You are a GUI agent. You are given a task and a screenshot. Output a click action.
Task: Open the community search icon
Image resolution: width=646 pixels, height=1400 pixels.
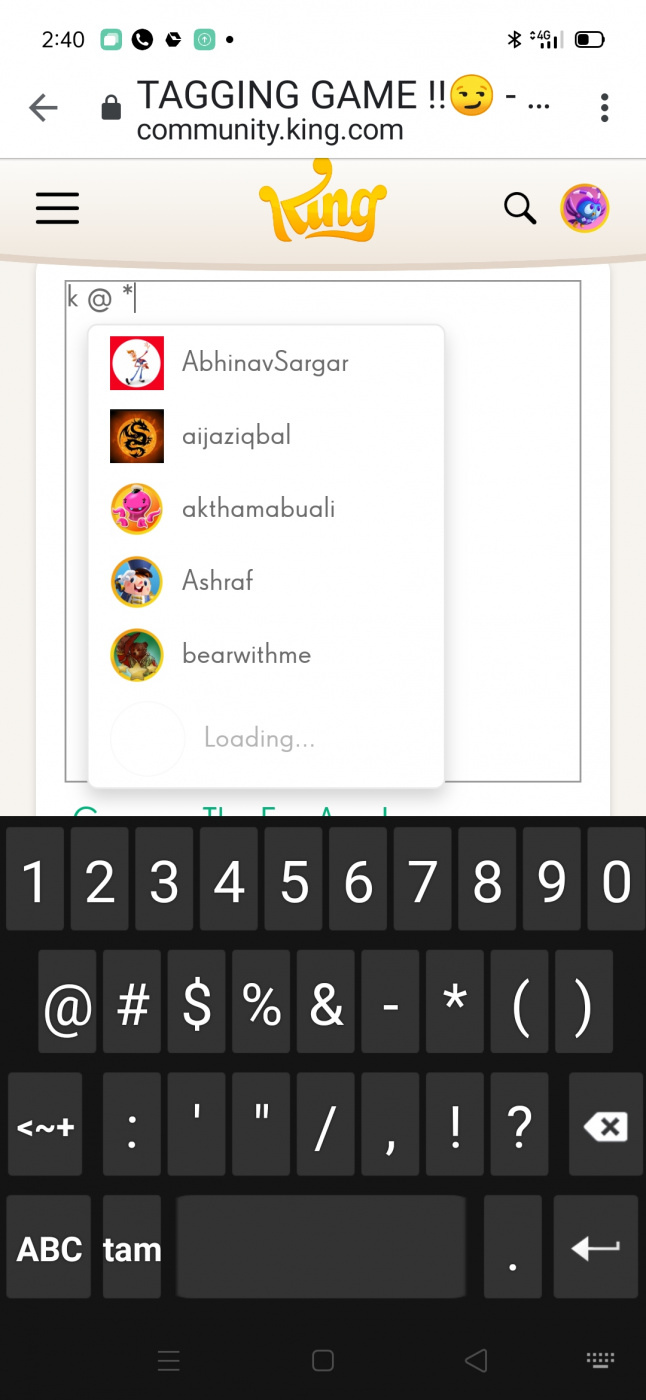pos(519,208)
